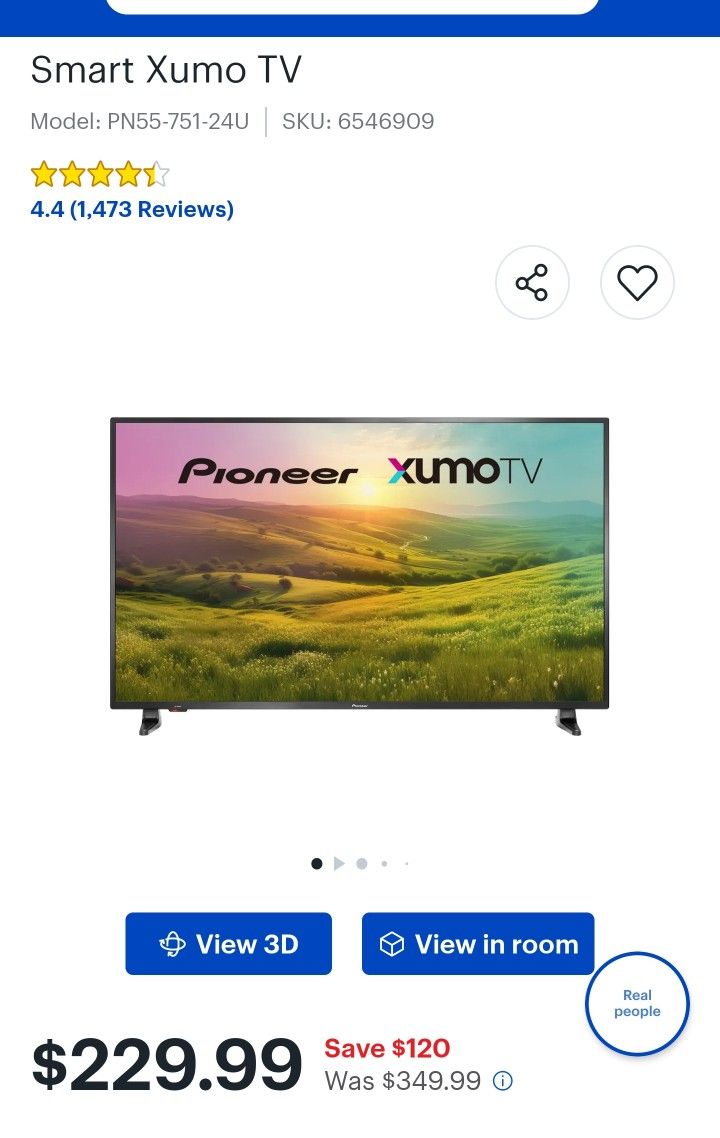The height and width of the screenshot is (1138, 720).
Task: Click the search bar at the top
Action: click(x=360, y=5)
